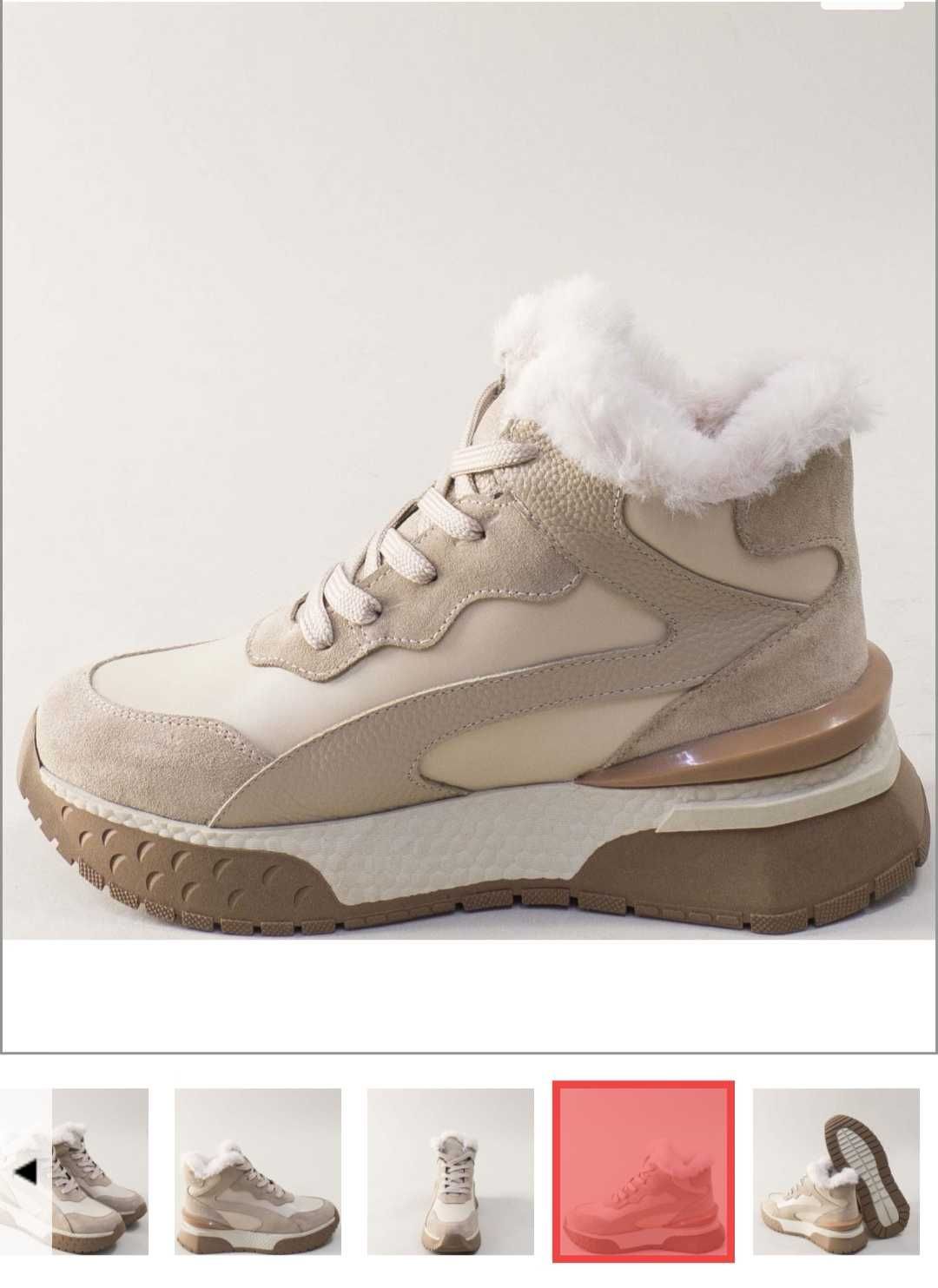Tap the left arrow to see earlier thumbnails
This screenshot has width=938, height=1288.
(x=26, y=1172)
